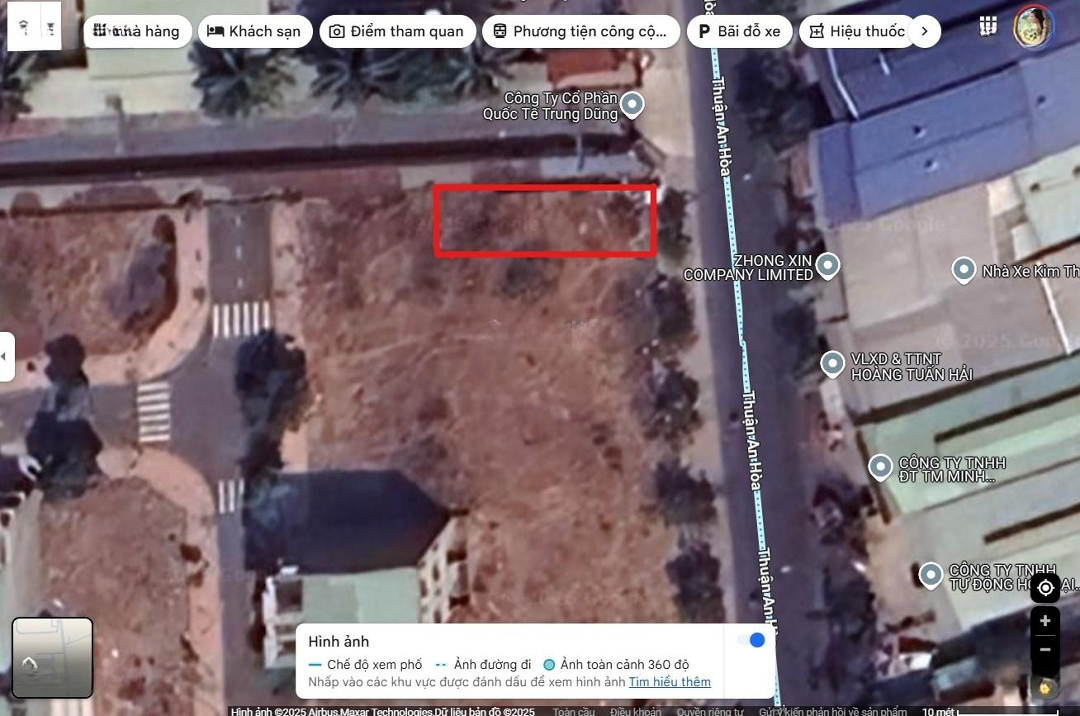
Task: Turn off the Hình ảnh toggle
Action: click(x=750, y=640)
